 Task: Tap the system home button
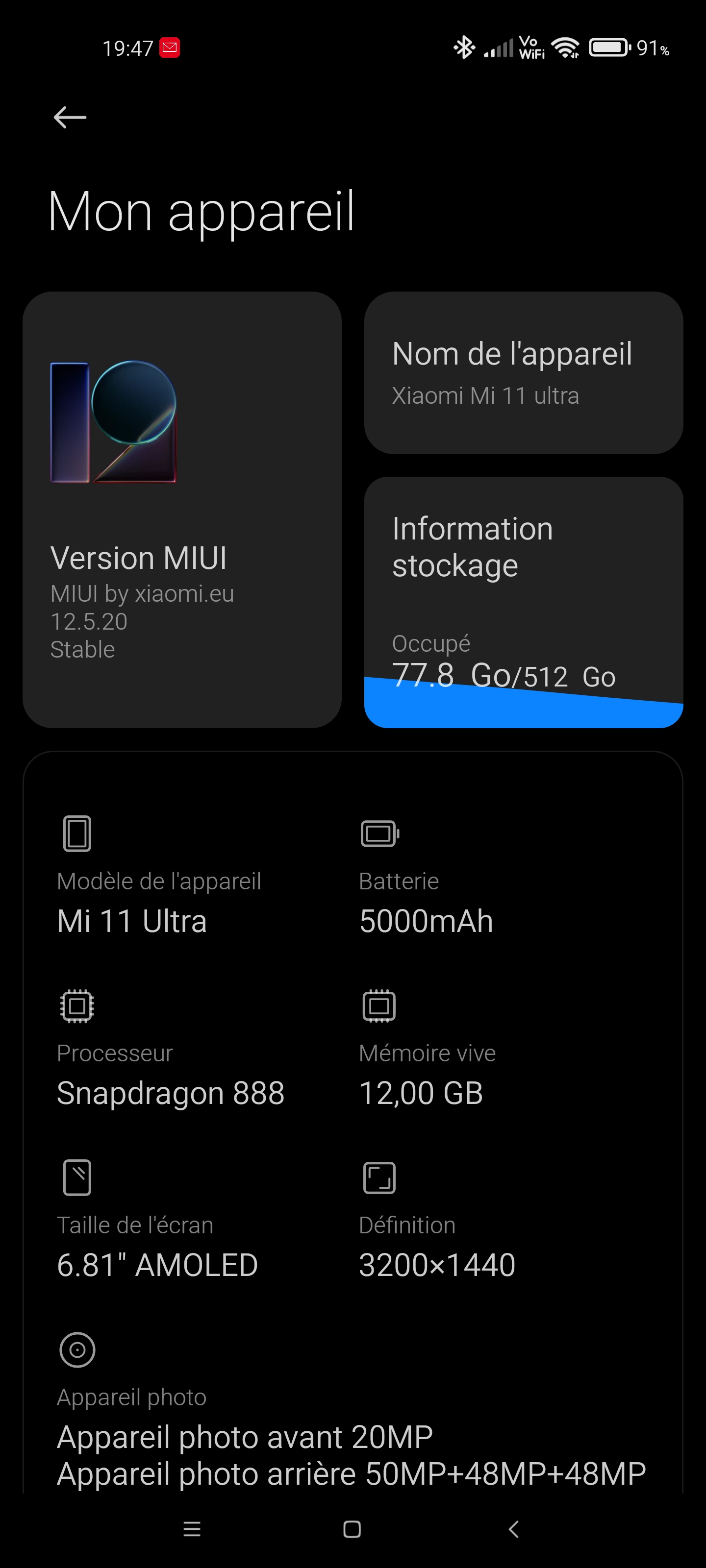352,1528
